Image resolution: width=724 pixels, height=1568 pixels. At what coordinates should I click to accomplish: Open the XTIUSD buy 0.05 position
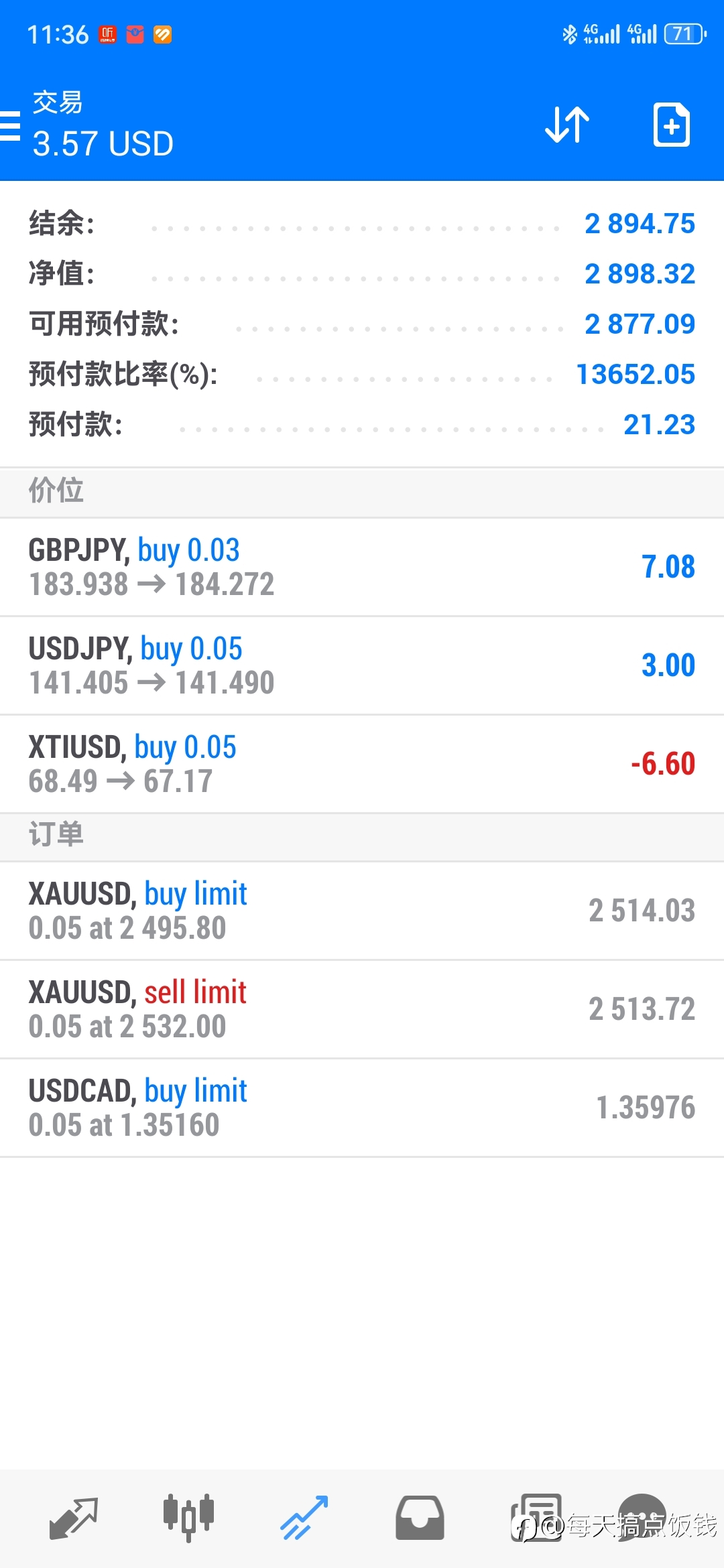coord(362,764)
